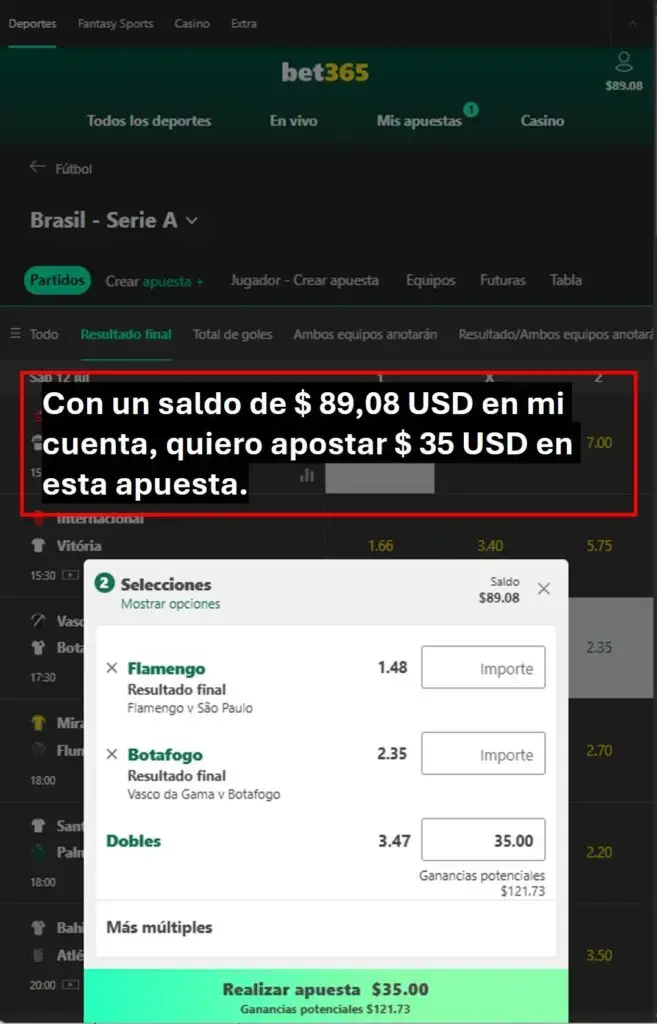Select the Partidos chip
Screen dimensions: 657x1024
point(57,281)
